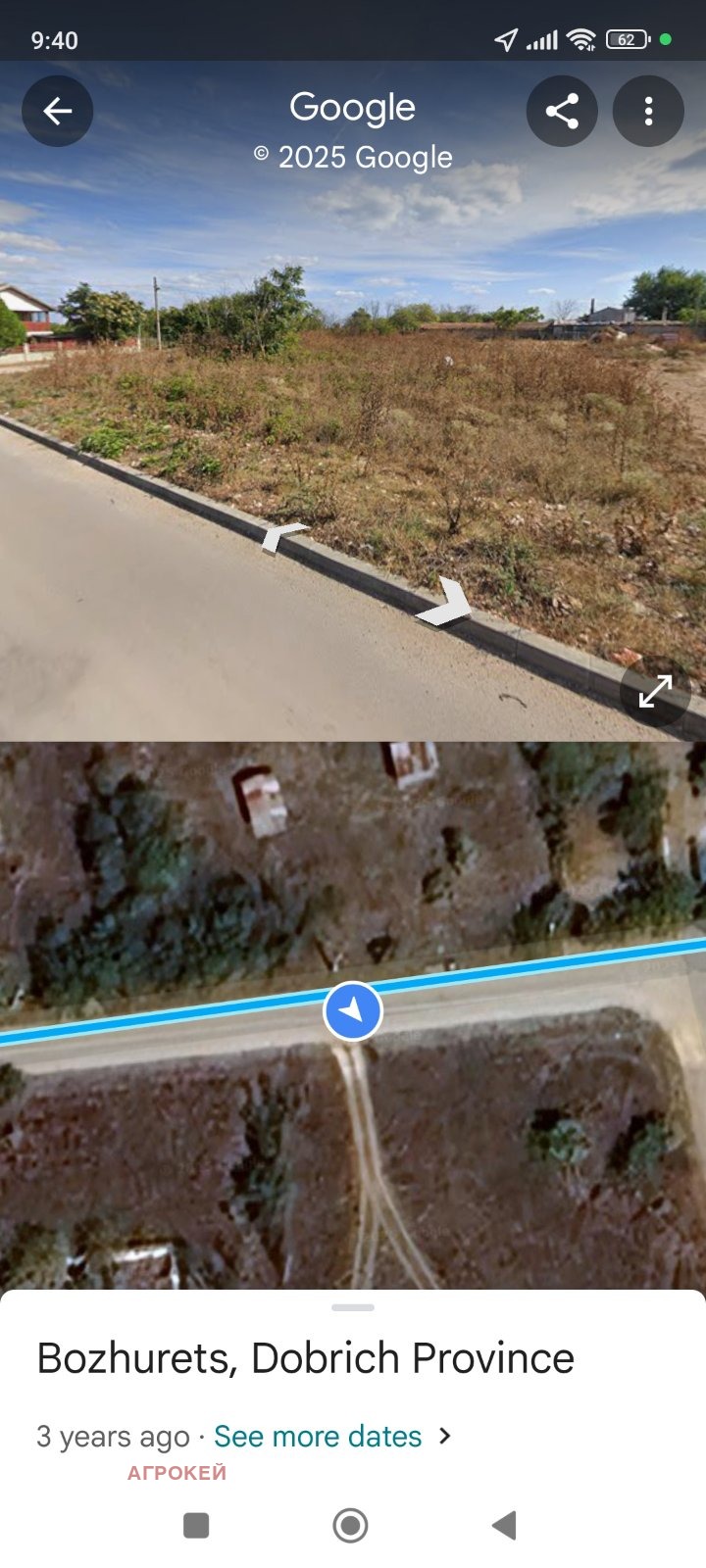Viewport: 706px width, 1568px height.
Task: Tap the system home button
Action: [350, 1525]
